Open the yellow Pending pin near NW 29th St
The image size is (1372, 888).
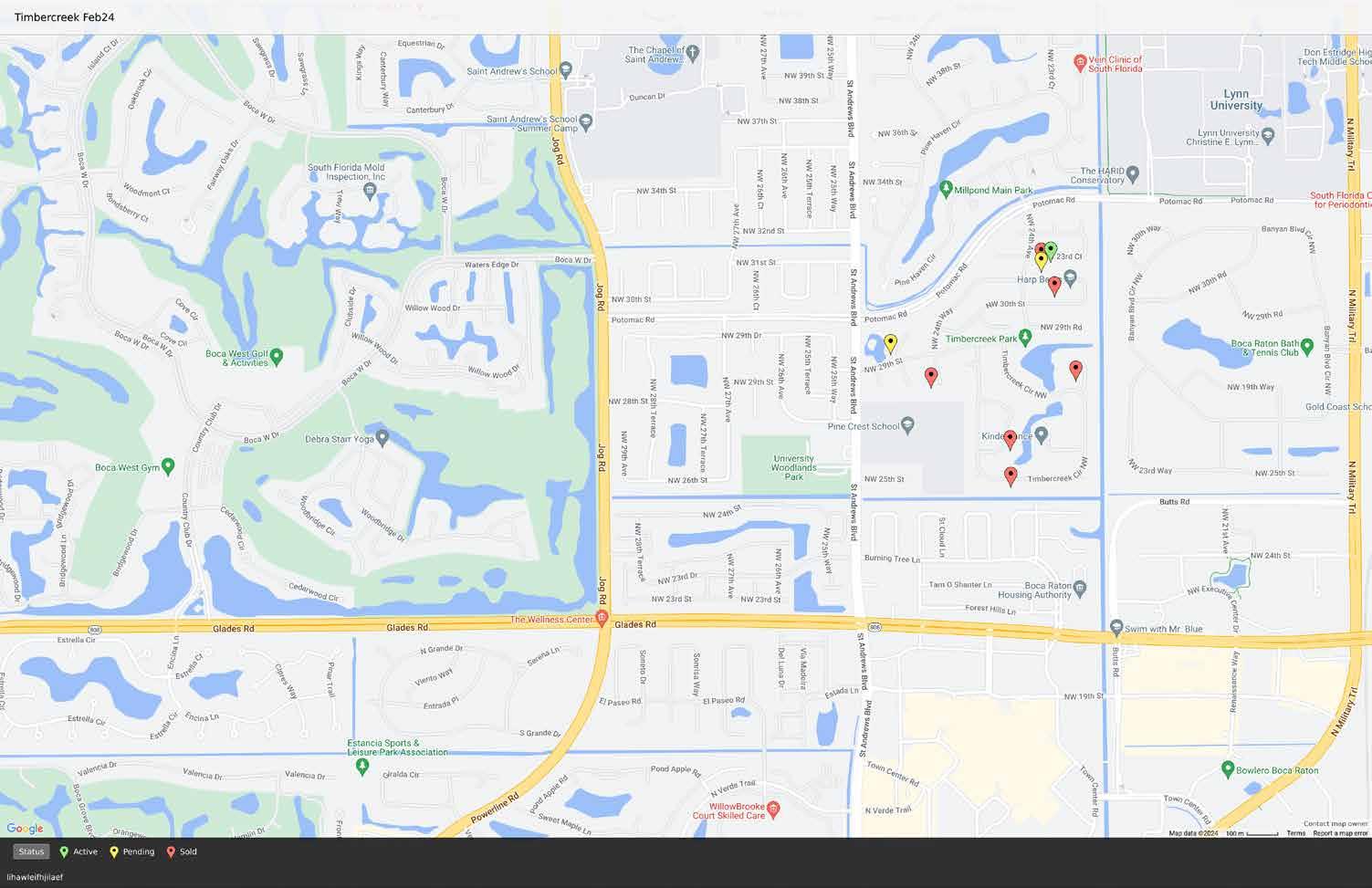(891, 344)
